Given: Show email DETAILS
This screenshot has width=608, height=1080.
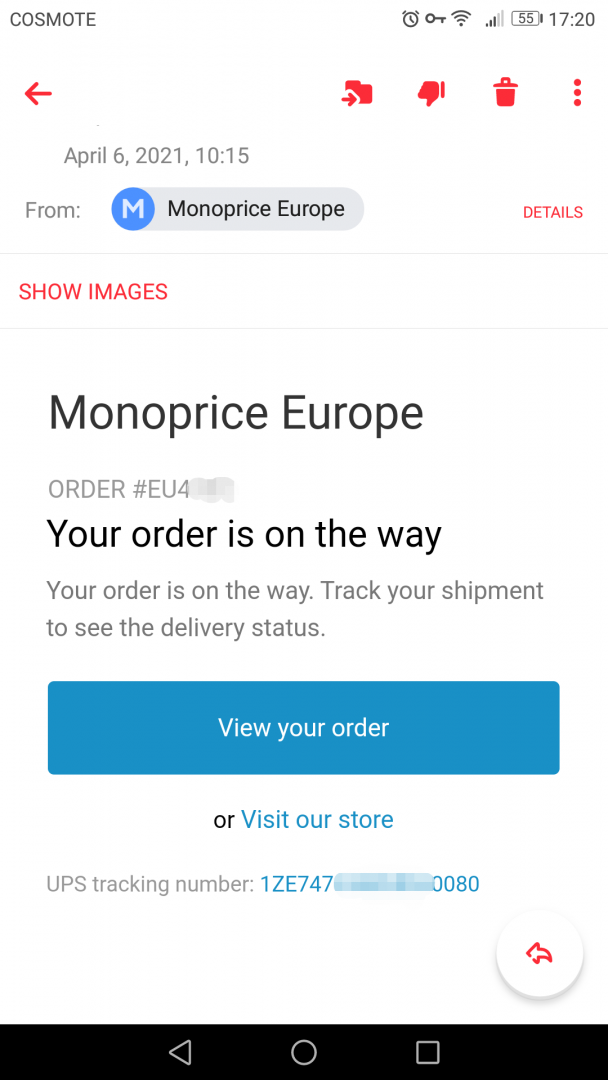Looking at the screenshot, I should (552, 212).
